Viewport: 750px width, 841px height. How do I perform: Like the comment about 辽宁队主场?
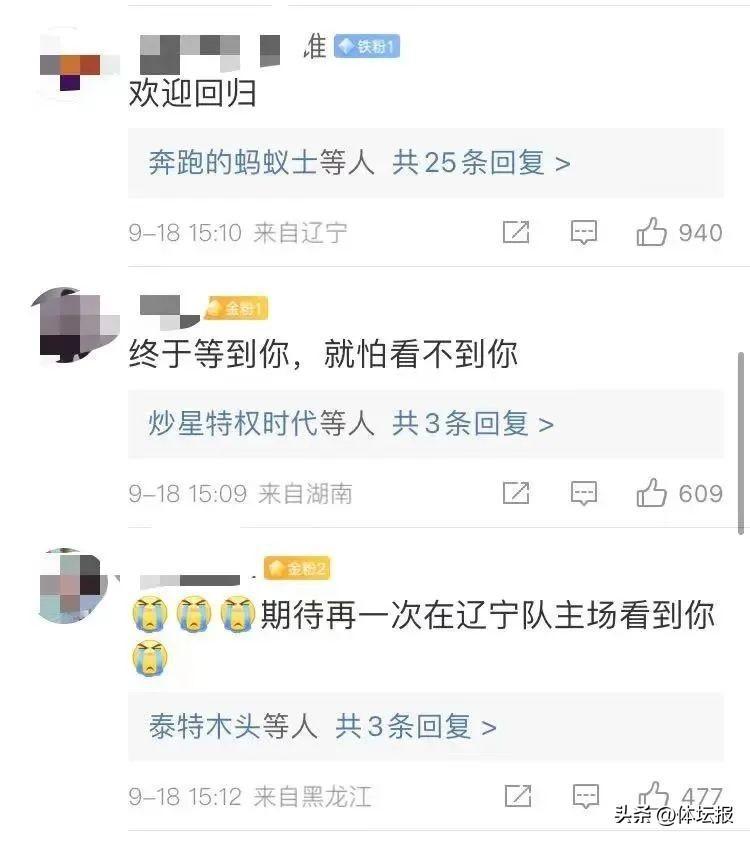click(x=654, y=796)
